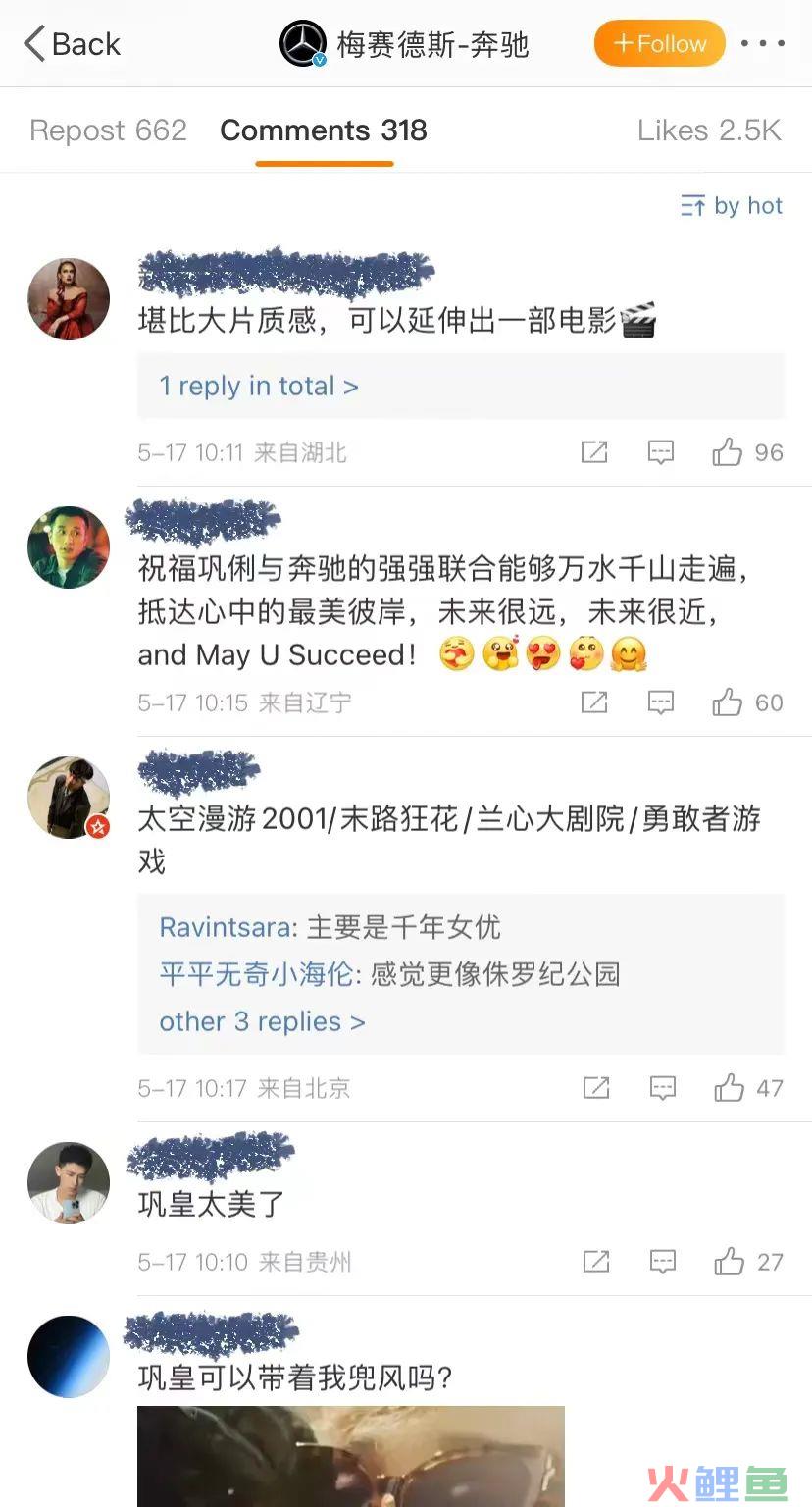Open 平平无奇小海伦's profile link
The image size is (812, 1507).
tap(257, 974)
